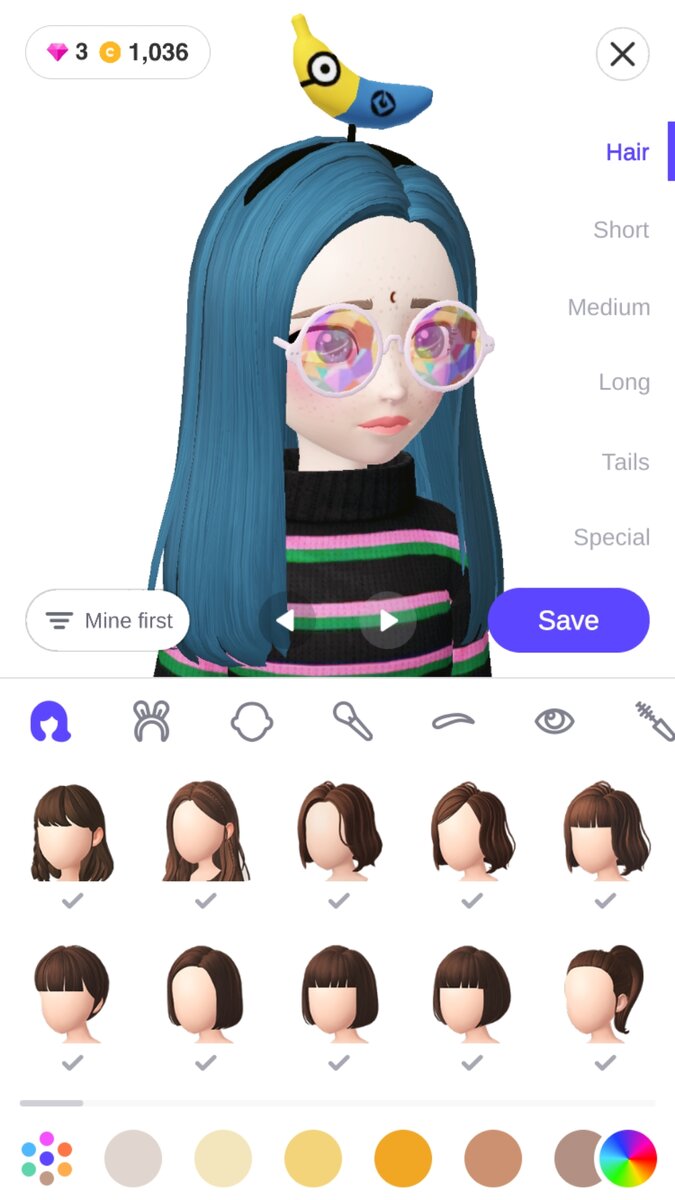This screenshot has height=1200, width=675.
Task: Select the Long hair category
Action: click(x=624, y=382)
